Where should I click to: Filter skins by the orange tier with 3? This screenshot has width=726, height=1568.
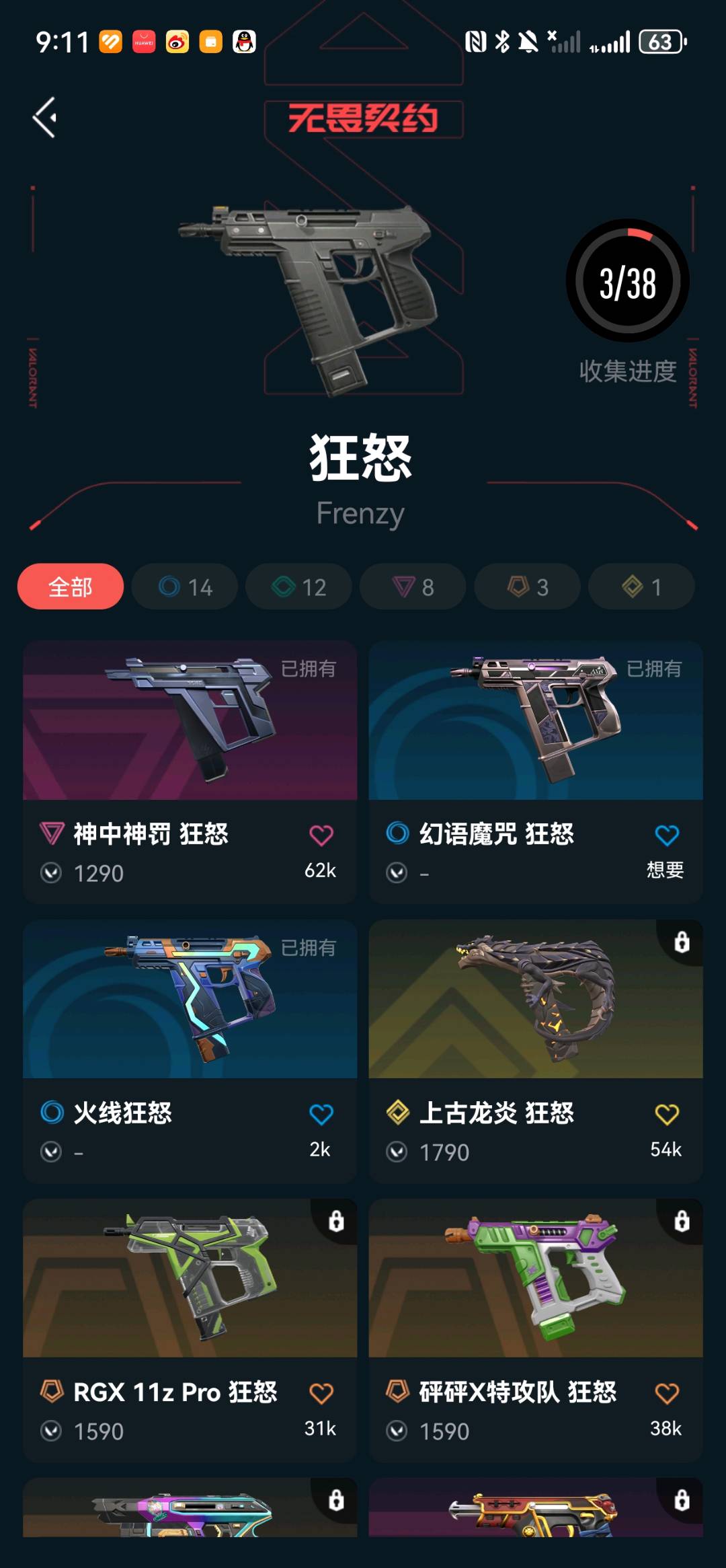coord(528,587)
